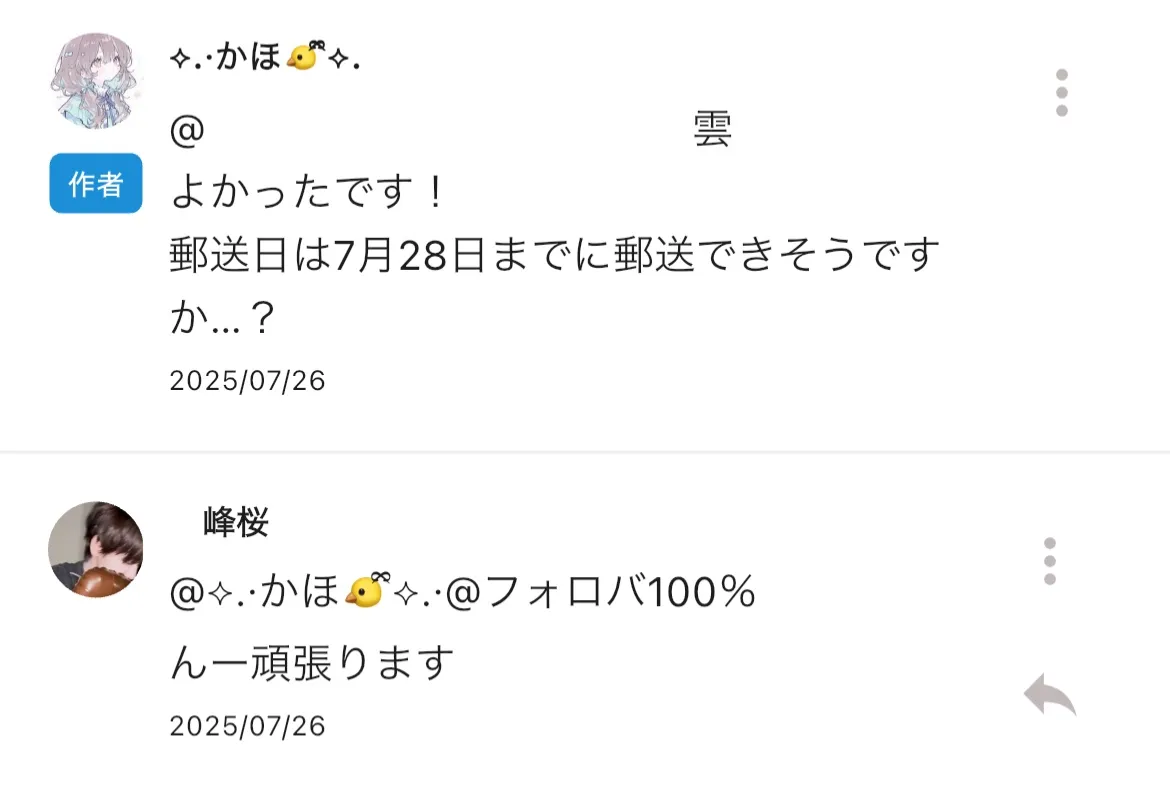Image resolution: width=1170 pixels, height=794 pixels.
Task: Reply to 峰桜's comment
Action: tap(1049, 694)
